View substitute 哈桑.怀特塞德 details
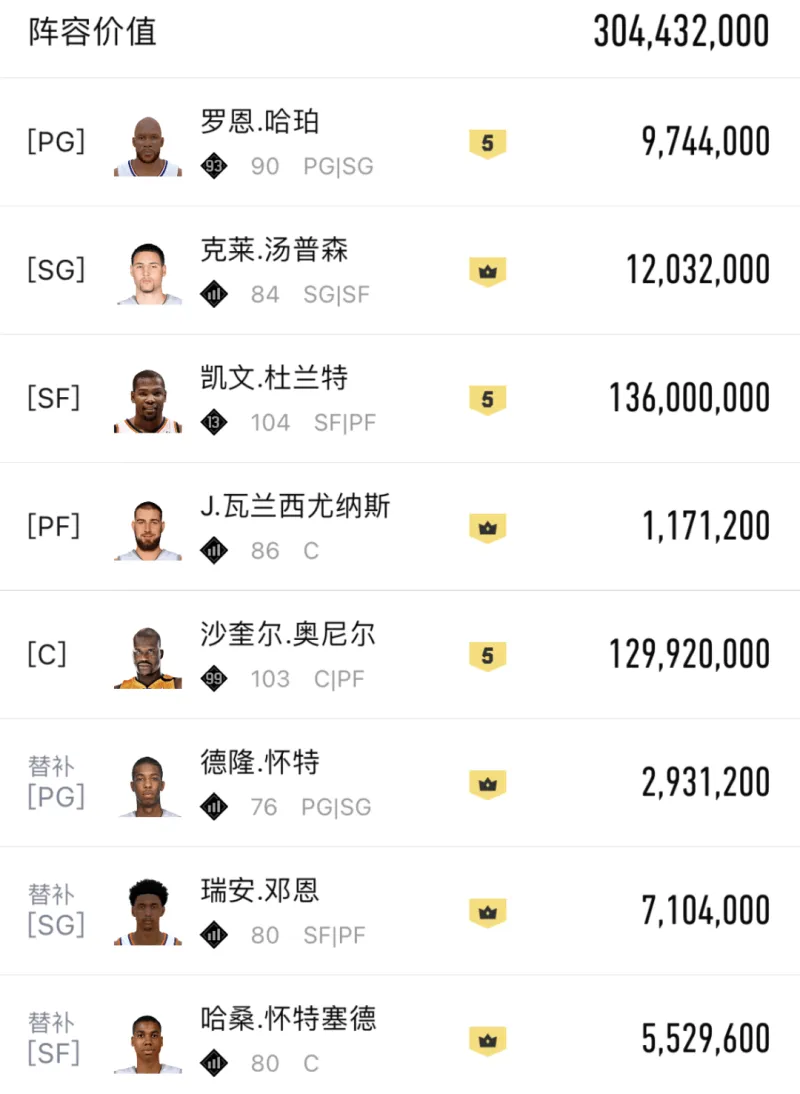Screen dimensions: 800x1094 (288, 1020)
